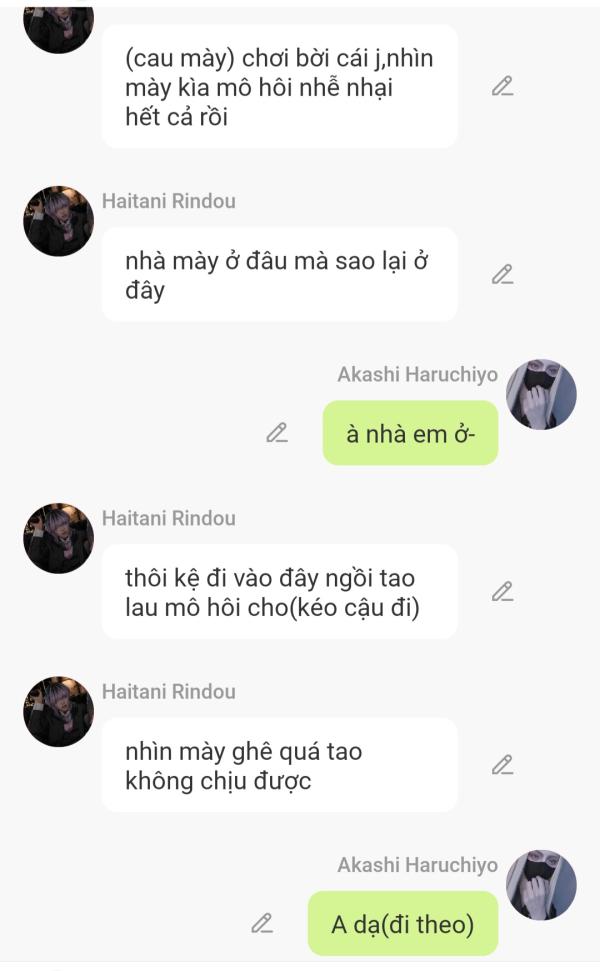Open editing for "nhìn mày ghê quá" message

[502, 765]
